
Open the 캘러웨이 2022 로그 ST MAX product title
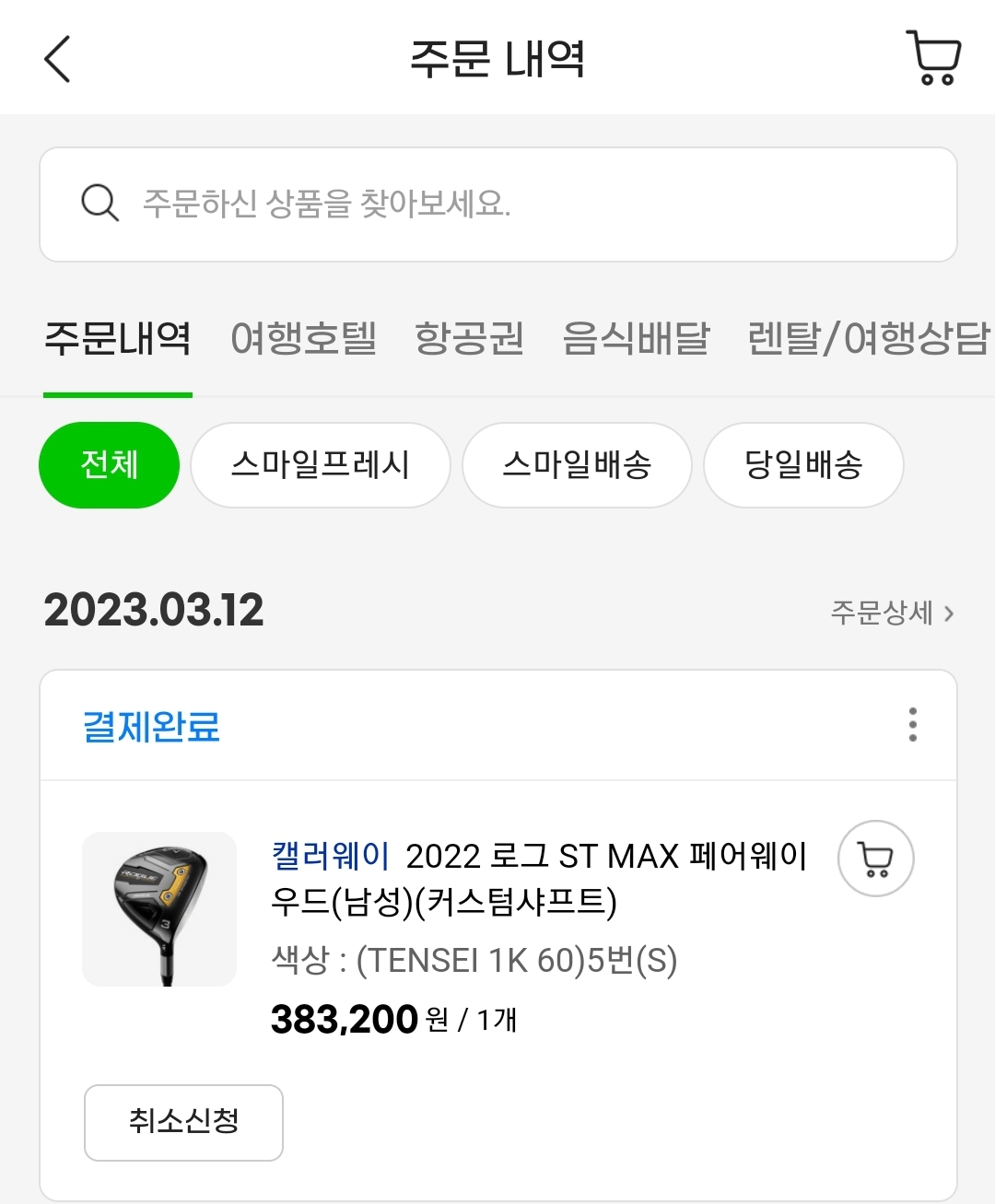[x=539, y=878]
